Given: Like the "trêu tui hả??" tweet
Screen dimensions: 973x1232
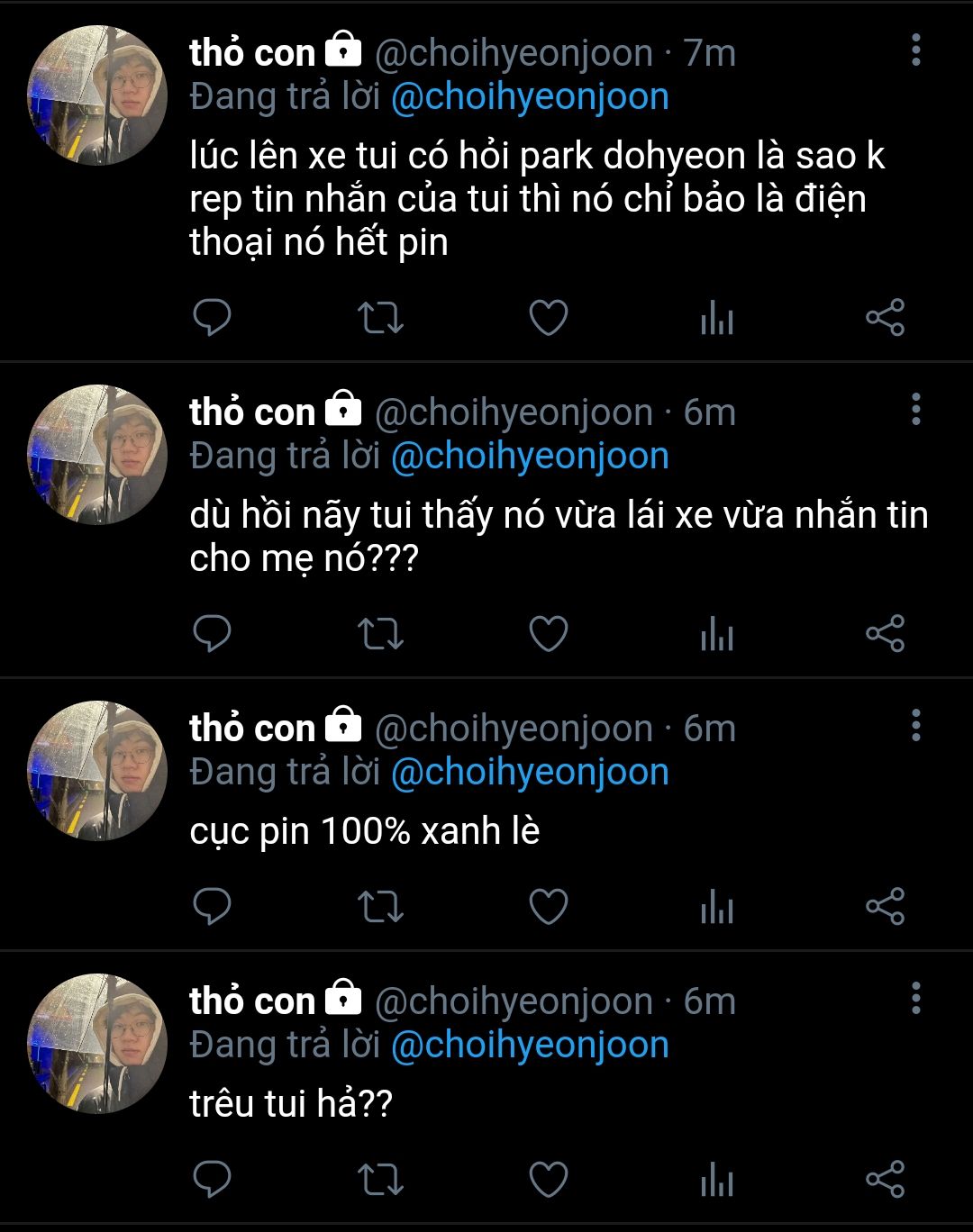Looking at the screenshot, I should [548, 1179].
